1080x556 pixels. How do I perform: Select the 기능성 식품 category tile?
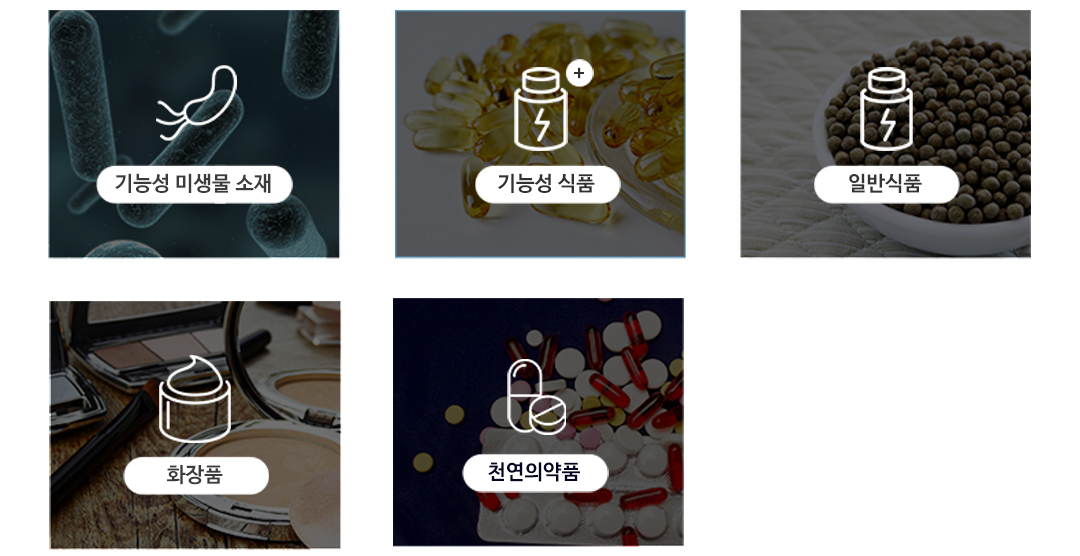[x=540, y=134]
